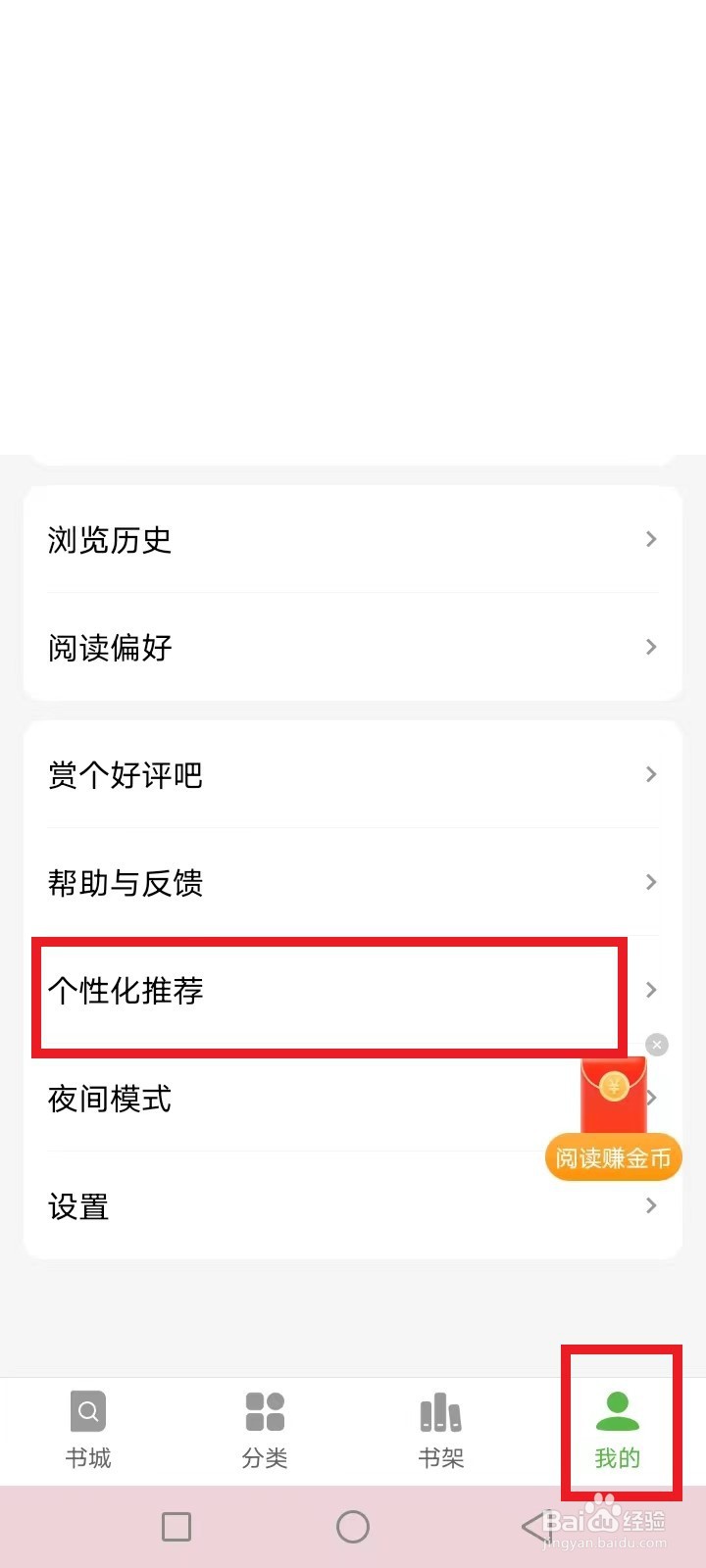Open 设置 via its chevron arrow

pyautogui.click(x=649, y=1206)
